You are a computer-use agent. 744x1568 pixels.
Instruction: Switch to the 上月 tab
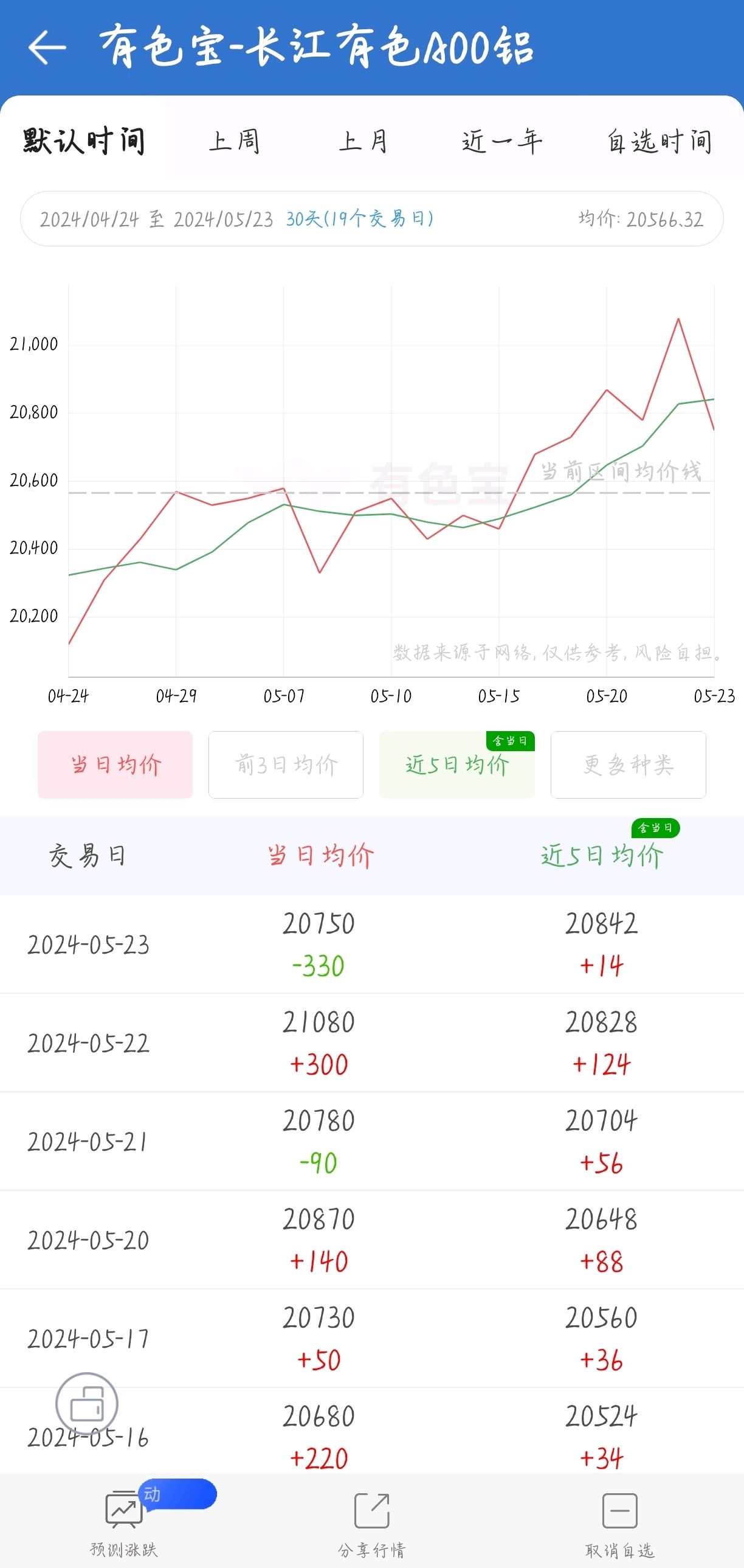pyautogui.click(x=363, y=141)
